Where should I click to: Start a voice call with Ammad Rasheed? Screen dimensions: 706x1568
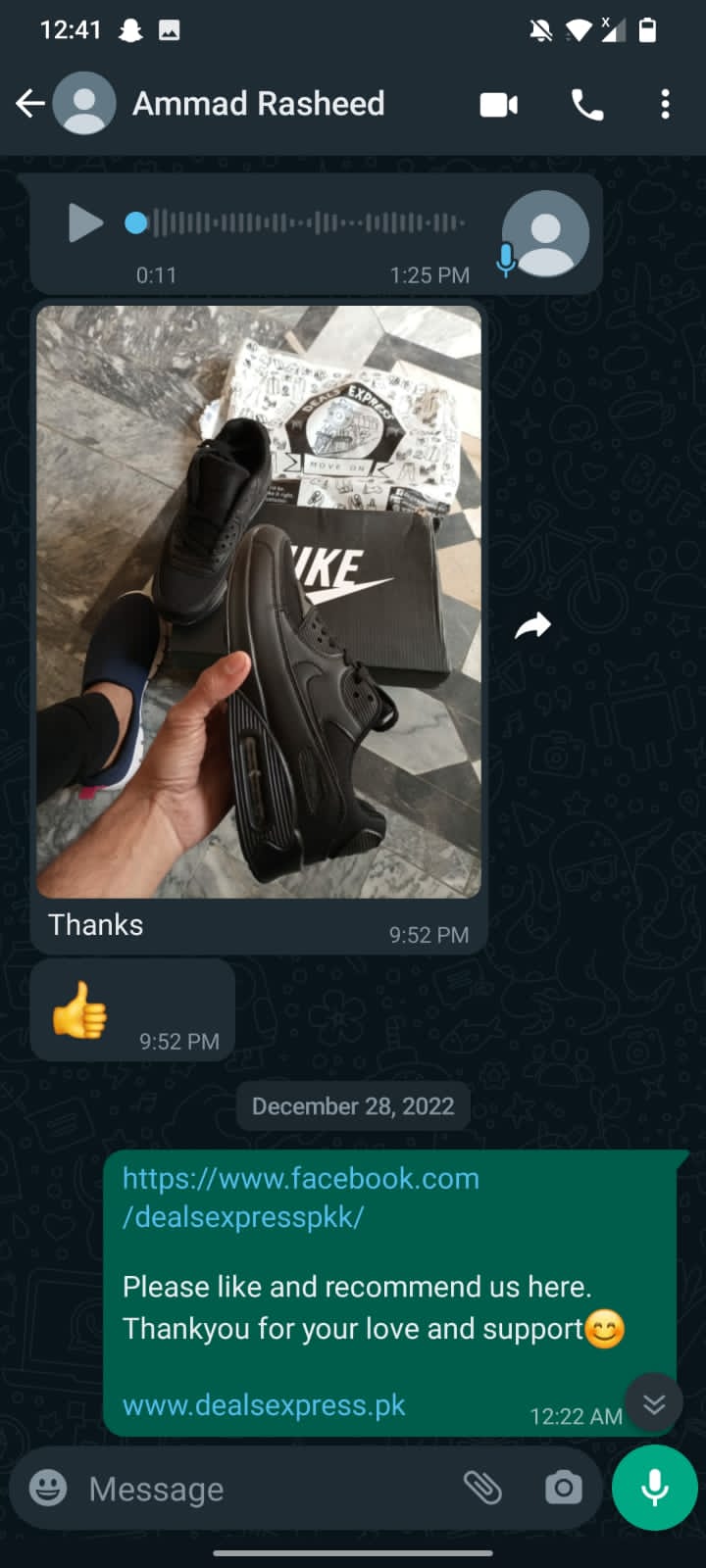point(586,105)
